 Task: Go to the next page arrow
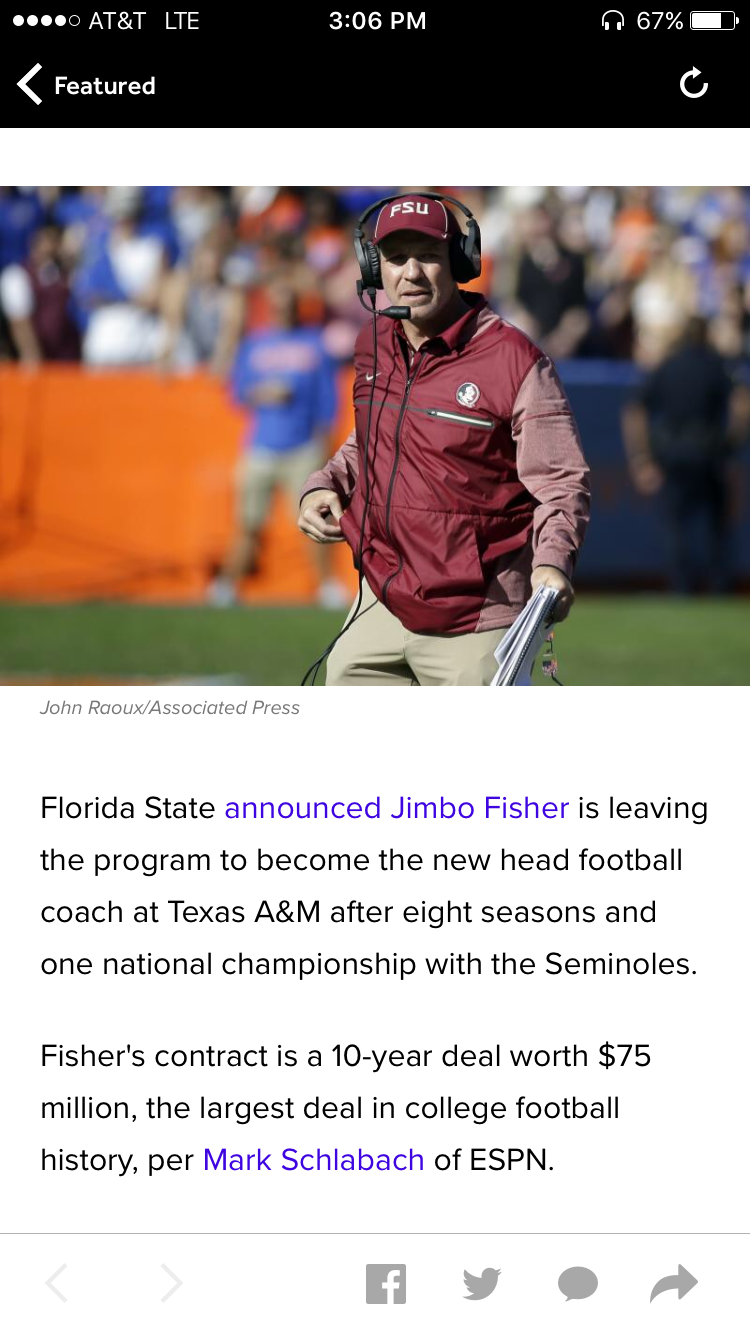pyautogui.click(x=172, y=1283)
